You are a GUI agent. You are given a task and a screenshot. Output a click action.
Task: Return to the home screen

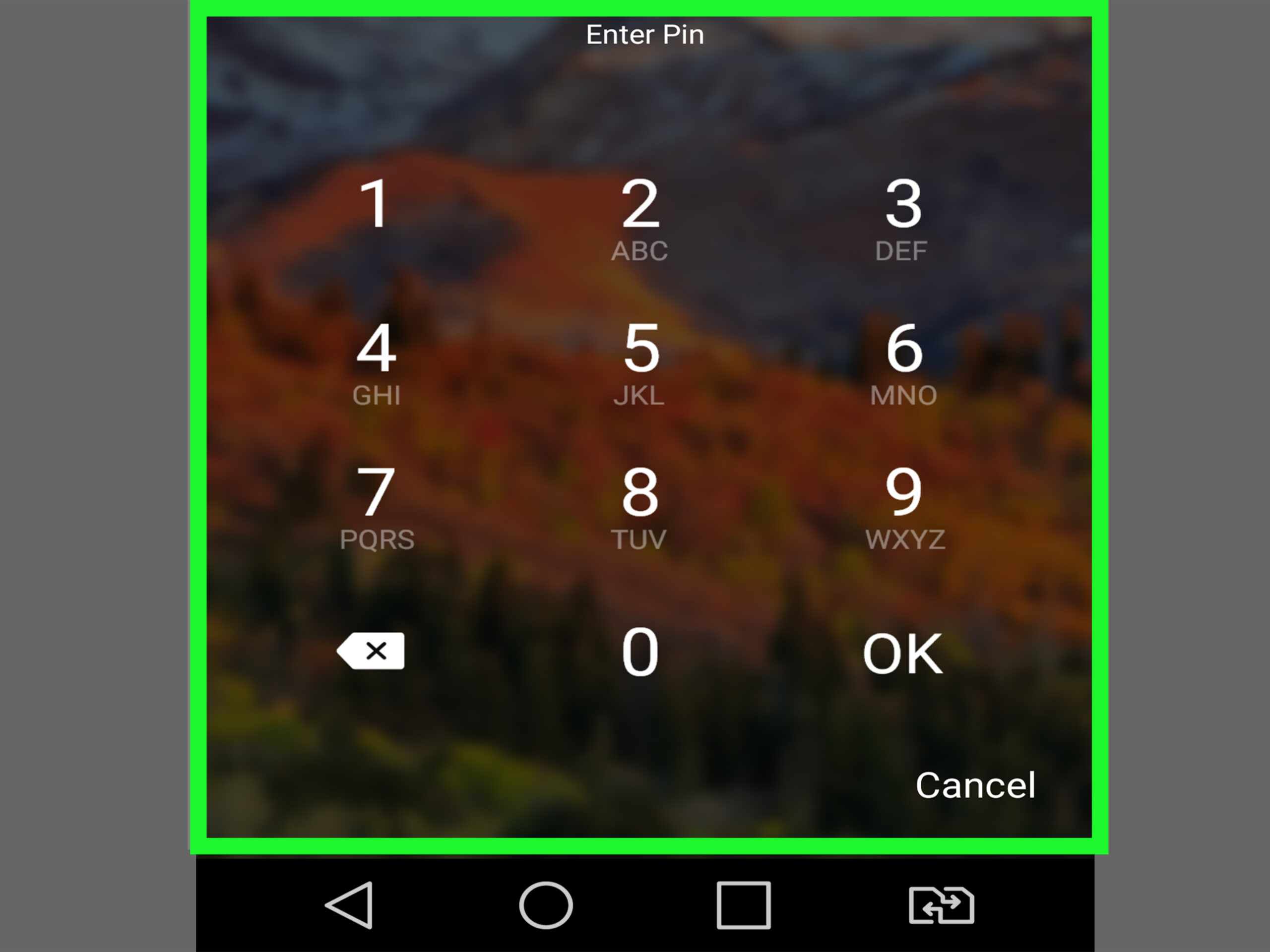(x=545, y=905)
